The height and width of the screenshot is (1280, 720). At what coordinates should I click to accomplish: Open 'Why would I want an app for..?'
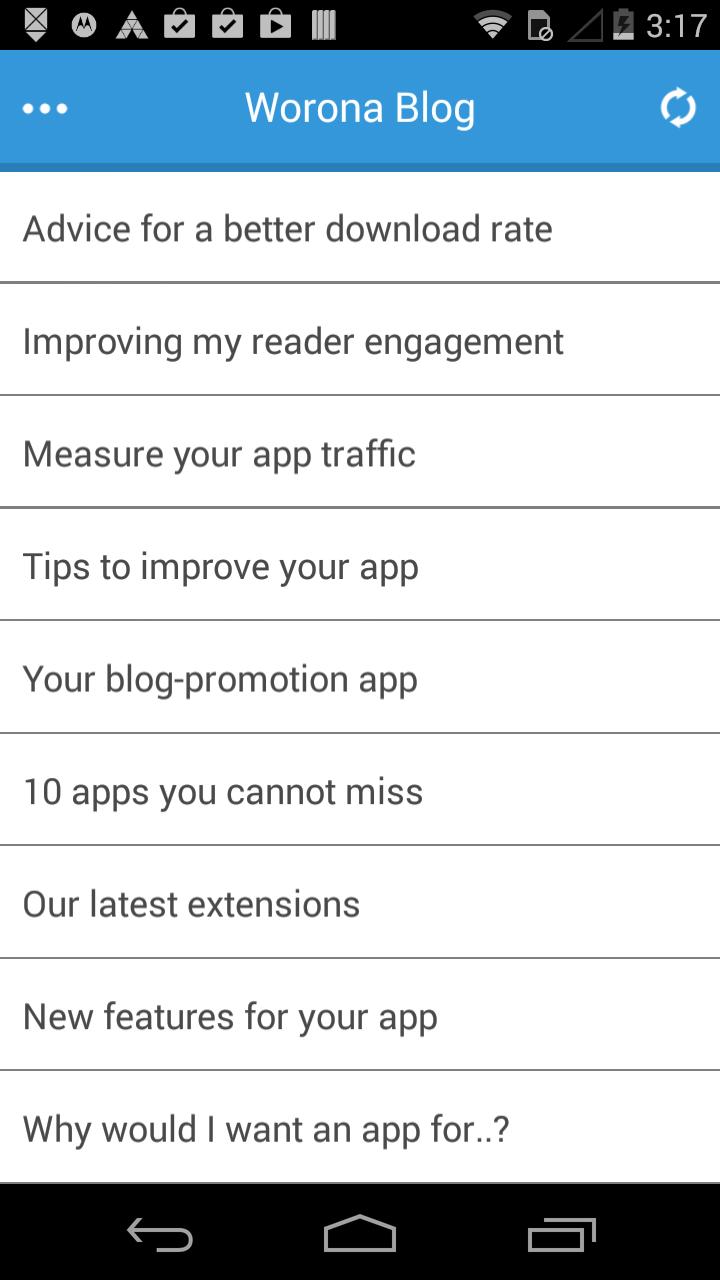coord(266,1130)
